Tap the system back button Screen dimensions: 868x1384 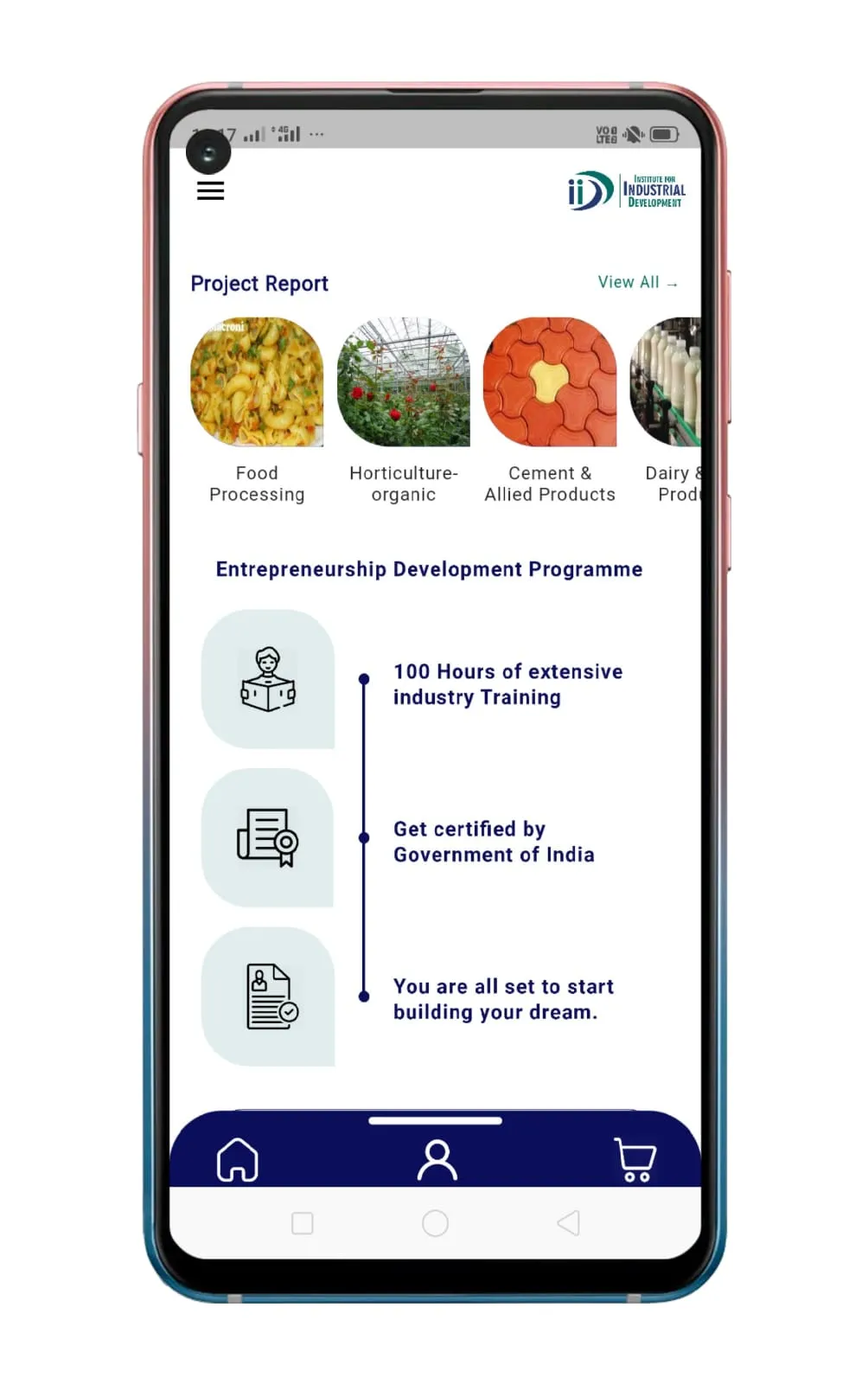(x=568, y=1223)
